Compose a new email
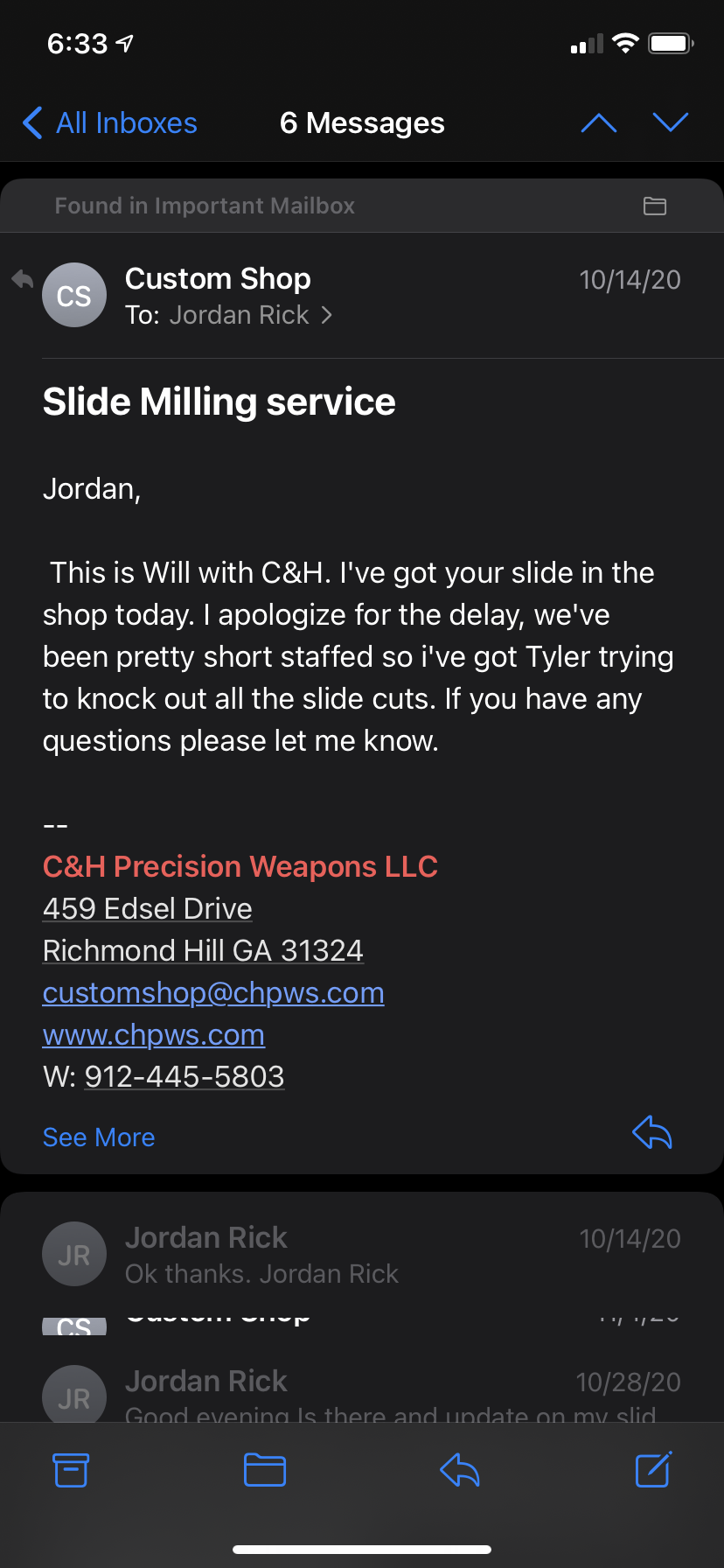Screen dimensions: 724x1568 pyautogui.click(x=653, y=1471)
